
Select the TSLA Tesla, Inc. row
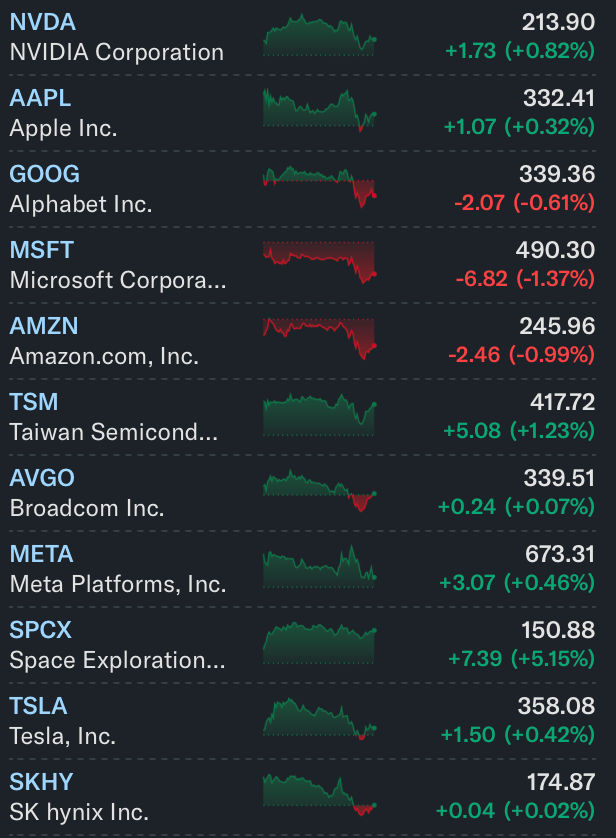tap(308, 721)
